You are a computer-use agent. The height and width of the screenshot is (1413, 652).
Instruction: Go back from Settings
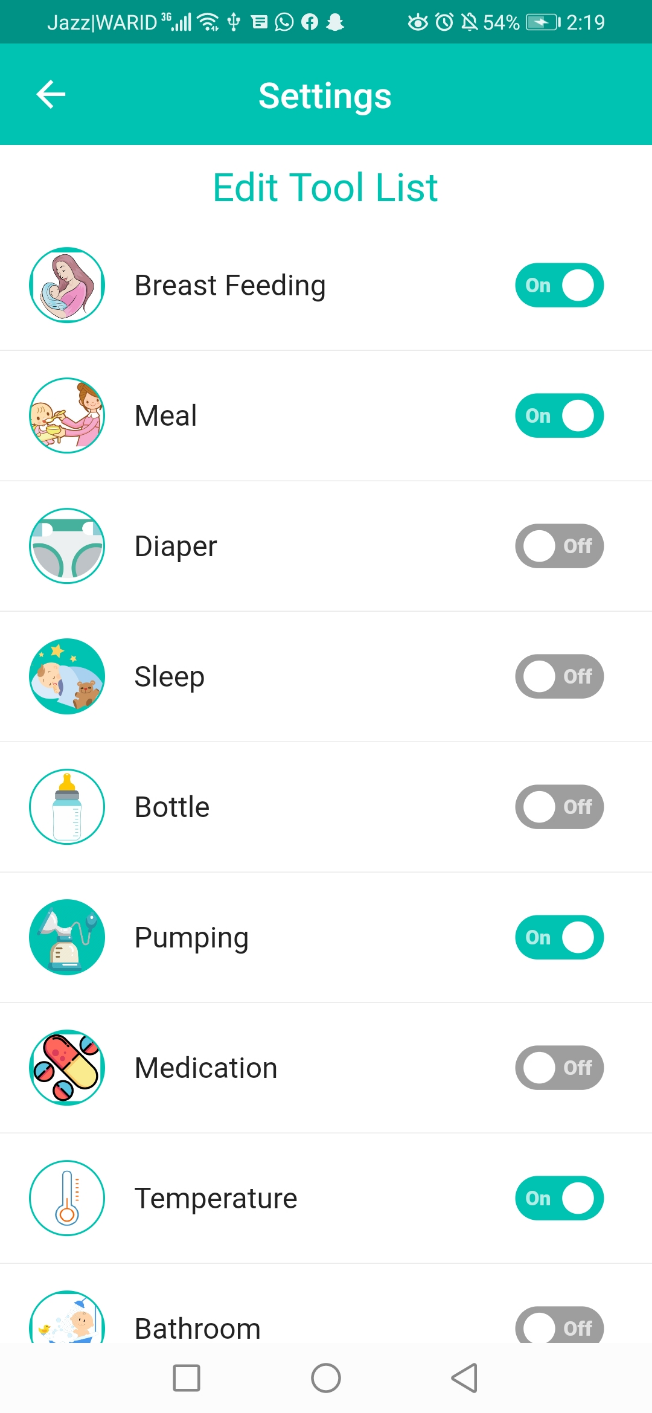pos(50,95)
